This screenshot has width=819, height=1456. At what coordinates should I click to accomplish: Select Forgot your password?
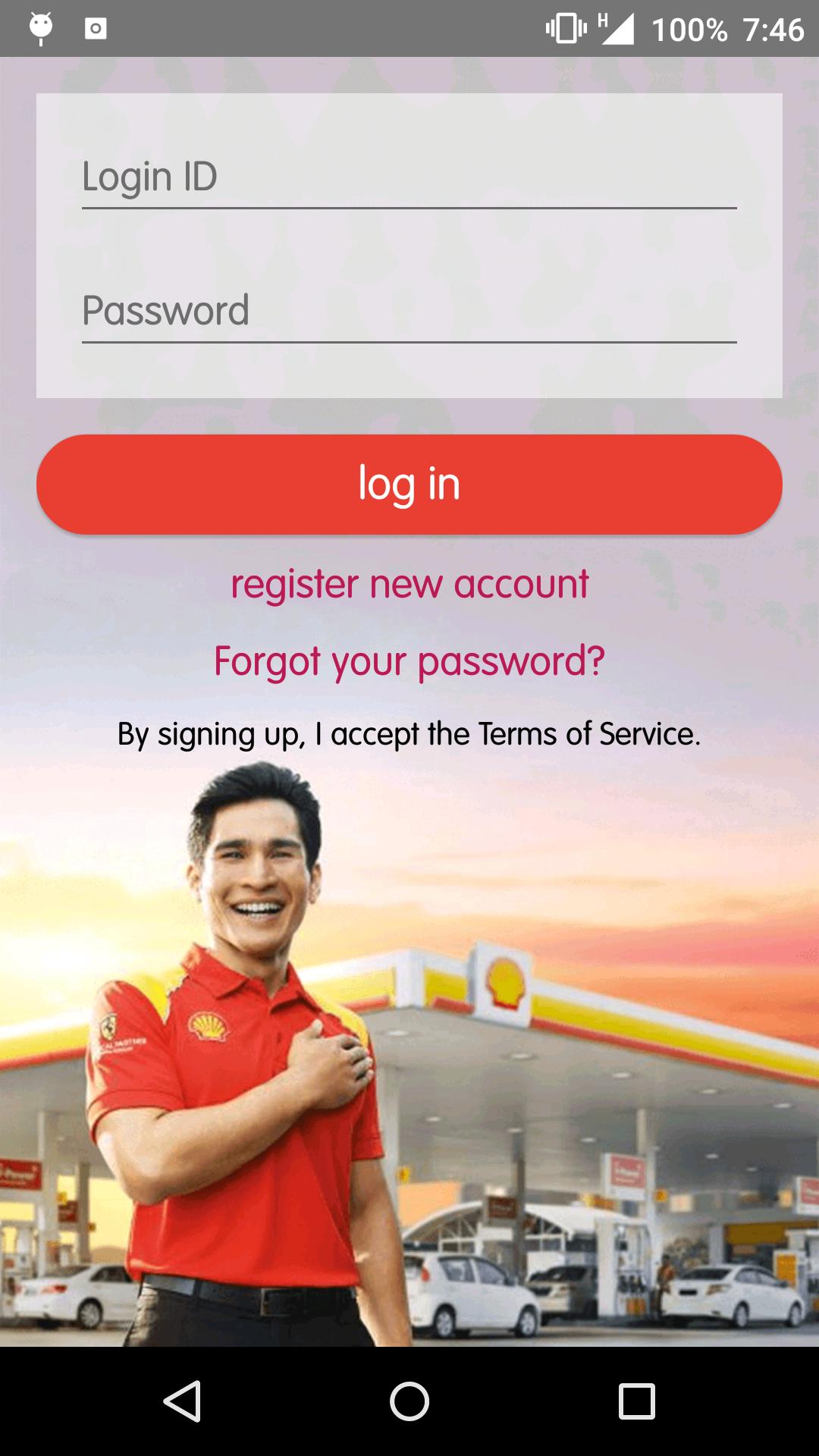click(x=409, y=661)
